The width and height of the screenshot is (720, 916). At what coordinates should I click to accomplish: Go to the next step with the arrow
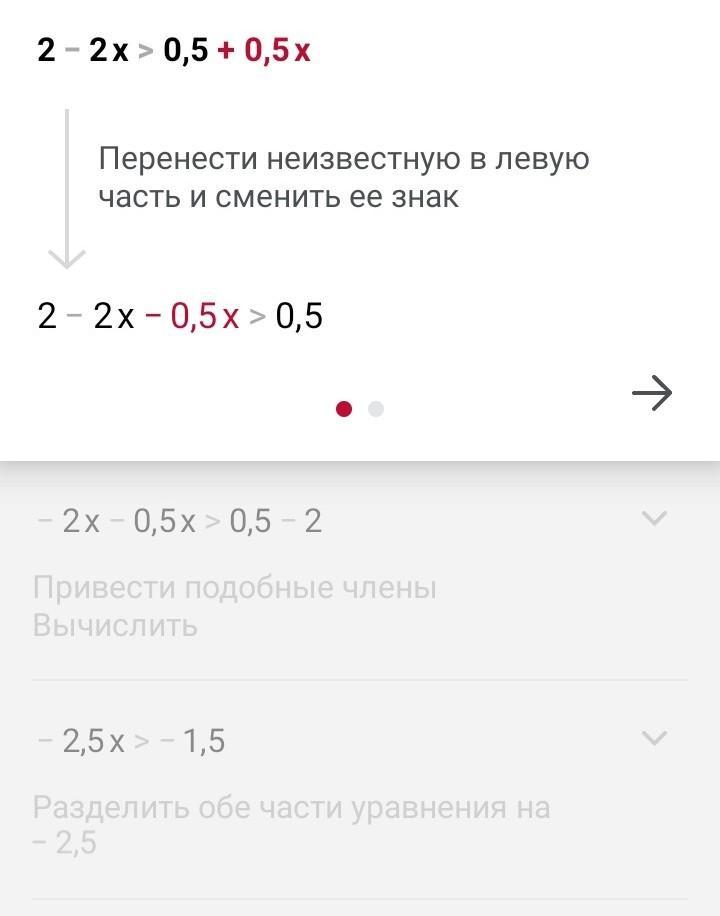[x=652, y=394]
